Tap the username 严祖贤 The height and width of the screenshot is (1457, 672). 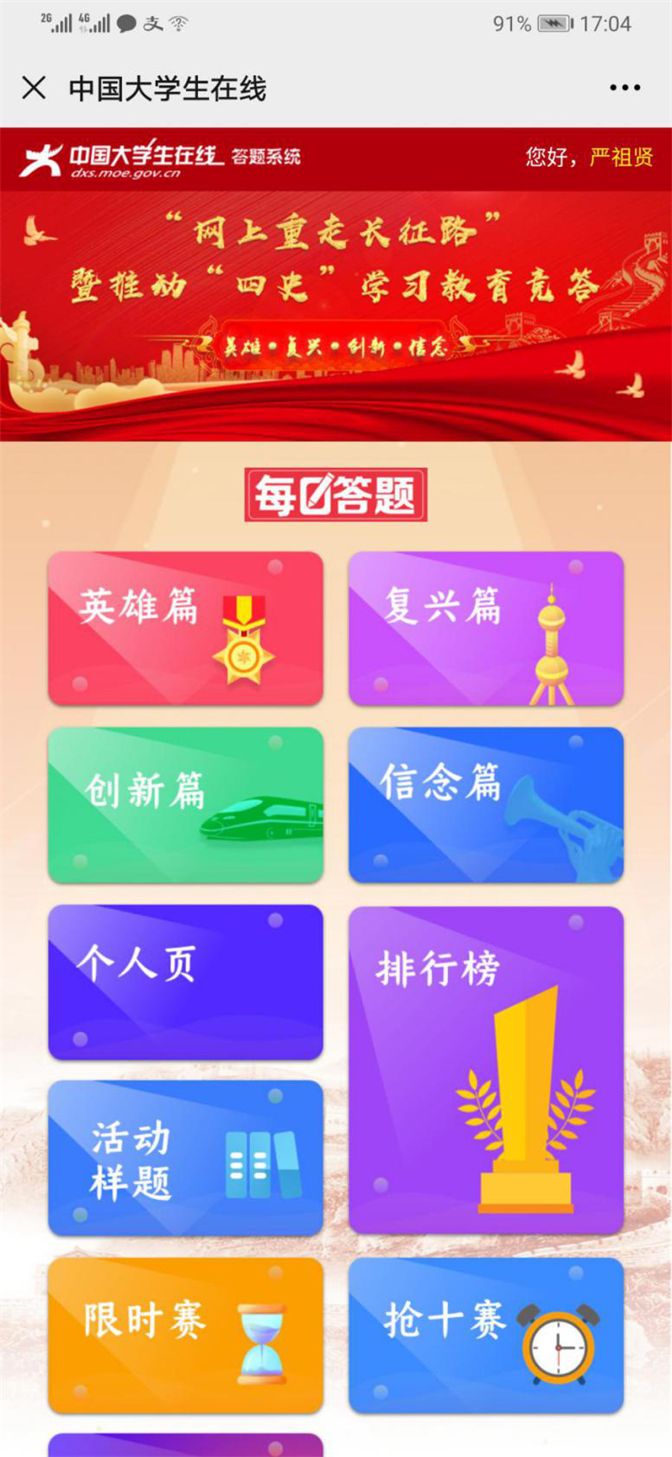click(x=620, y=157)
